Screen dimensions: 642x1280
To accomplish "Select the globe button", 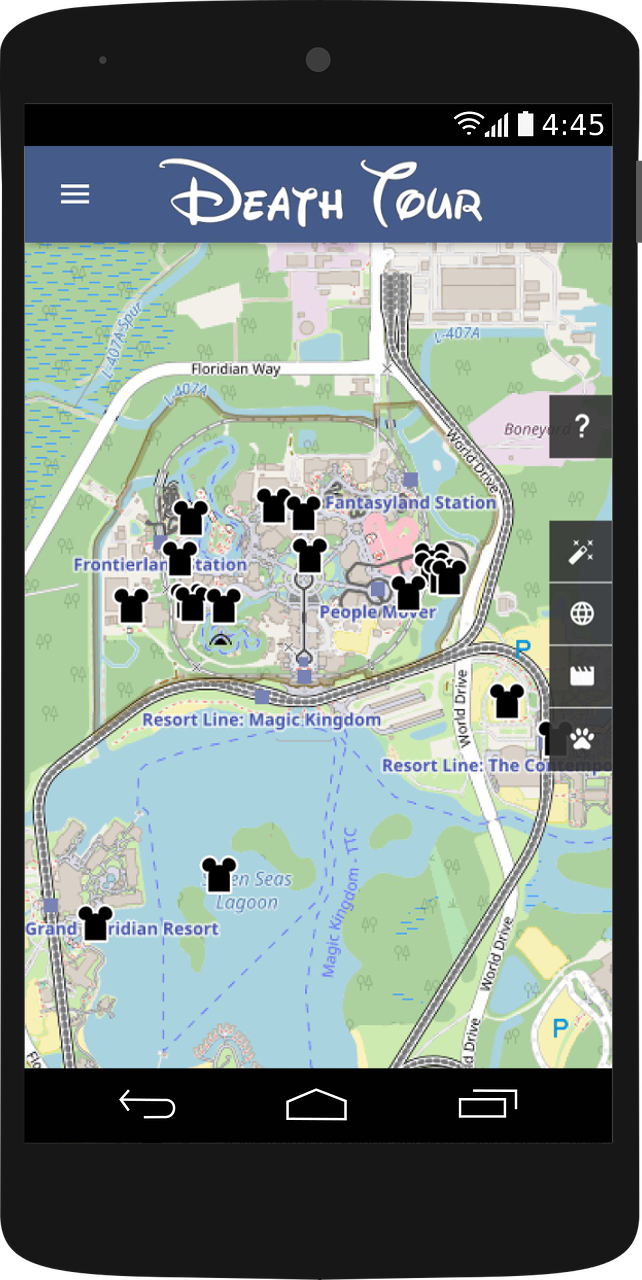I will 581,613.
